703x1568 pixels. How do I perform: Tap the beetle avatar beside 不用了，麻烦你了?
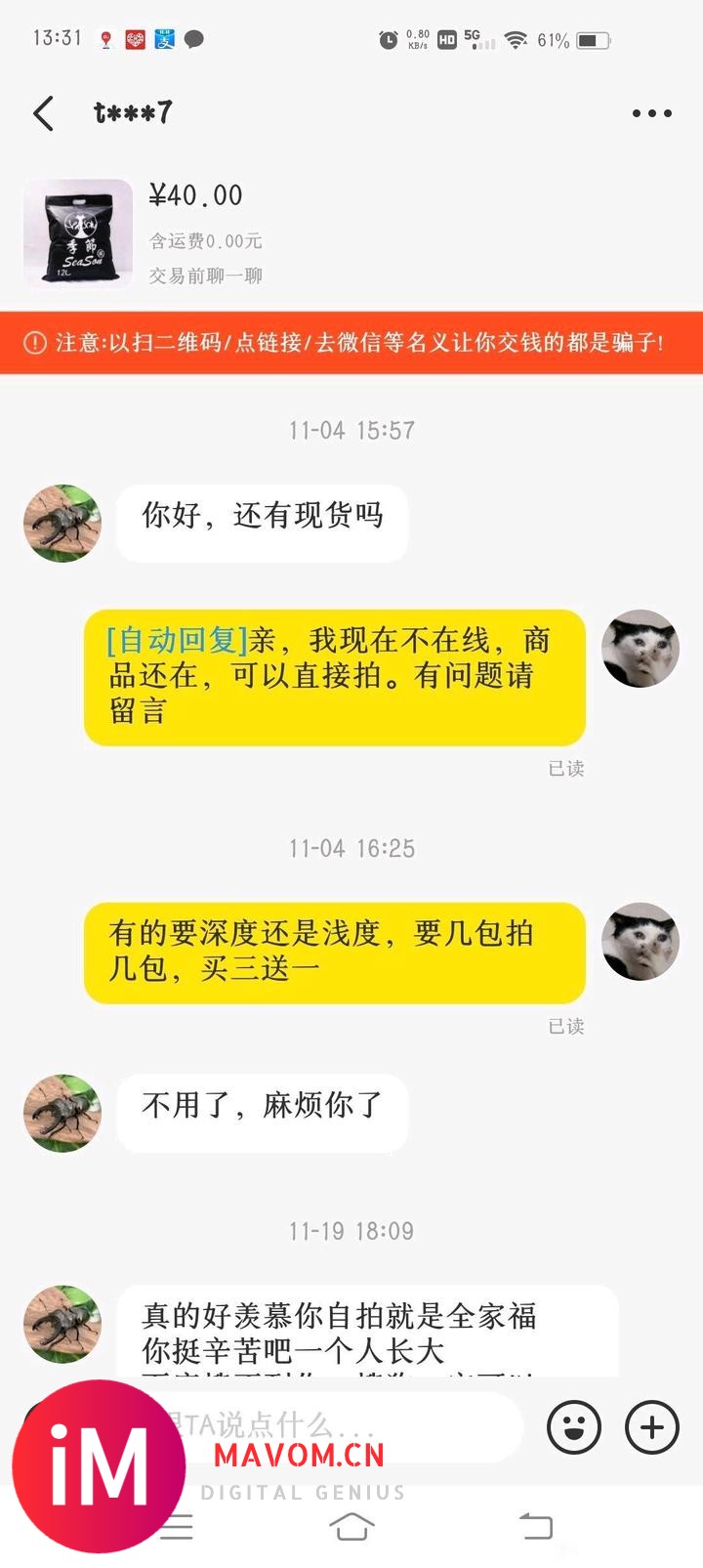tap(62, 1114)
